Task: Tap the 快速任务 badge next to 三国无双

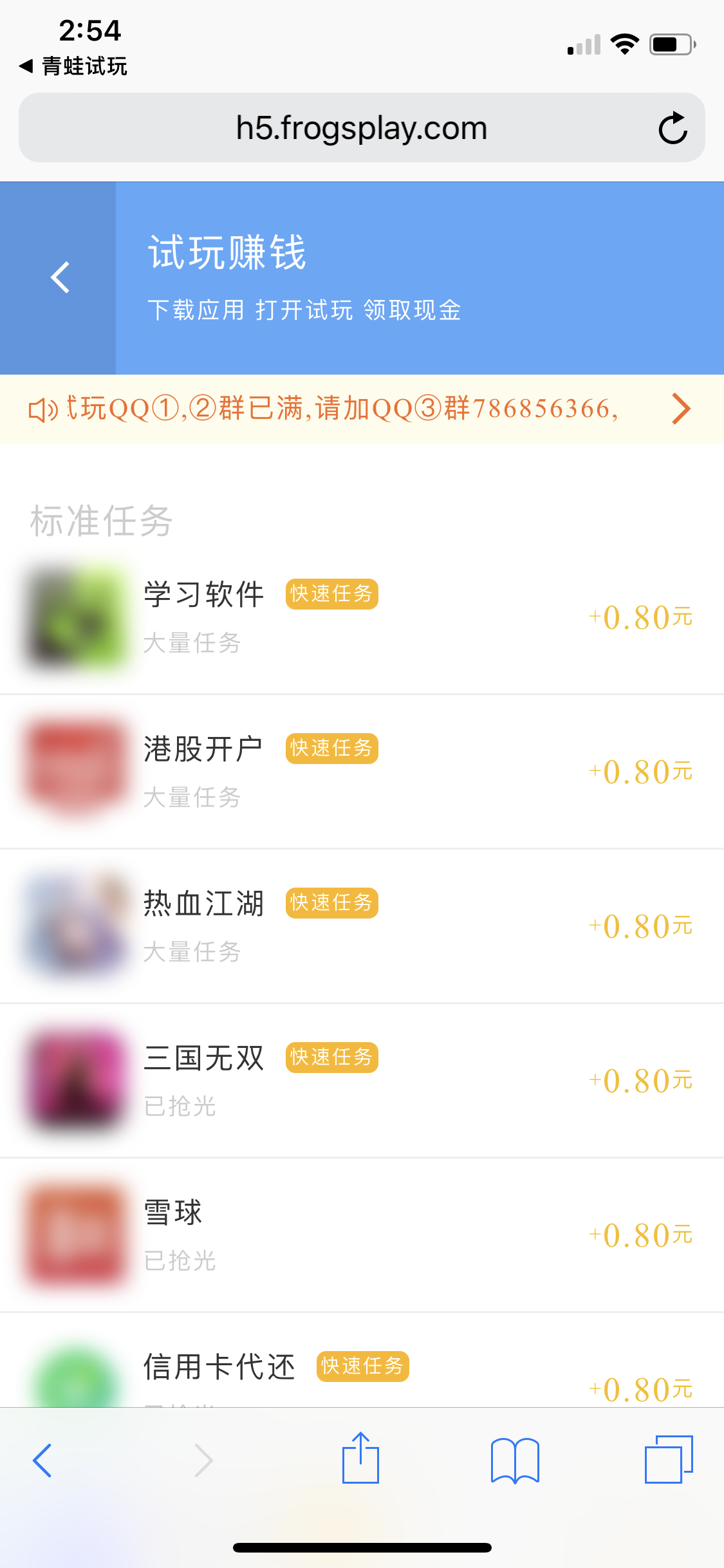Action: point(331,1058)
